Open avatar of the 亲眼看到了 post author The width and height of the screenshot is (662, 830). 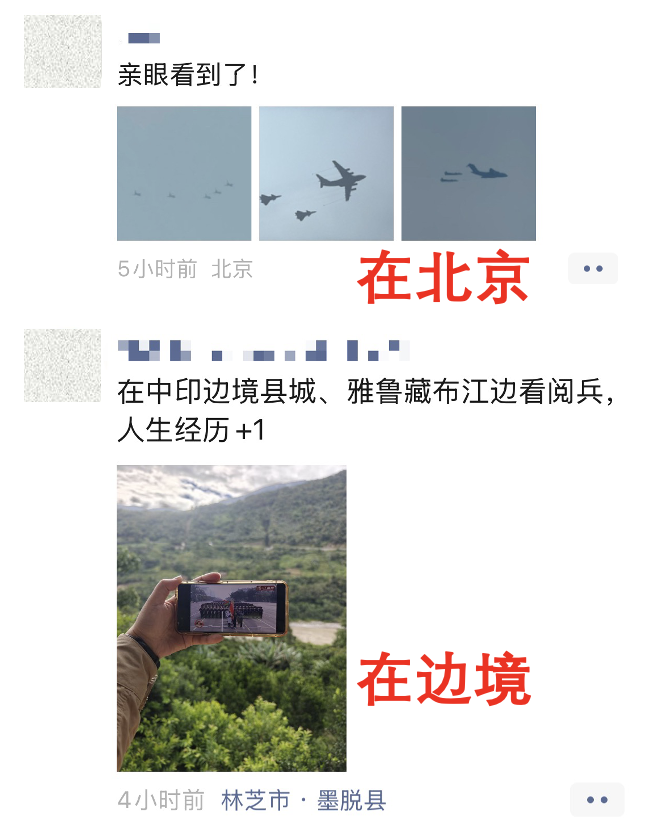point(62,51)
